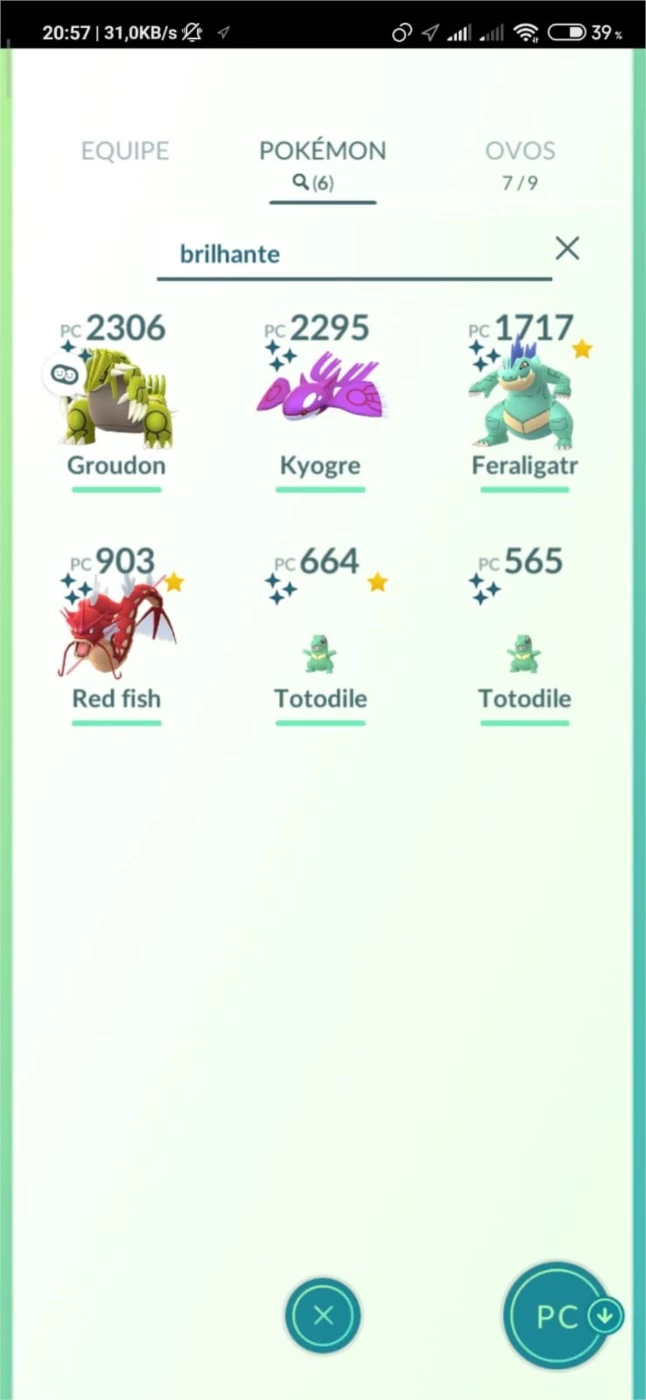Image resolution: width=646 pixels, height=1400 pixels.
Task: Clear the brilhante search text
Action: point(567,249)
